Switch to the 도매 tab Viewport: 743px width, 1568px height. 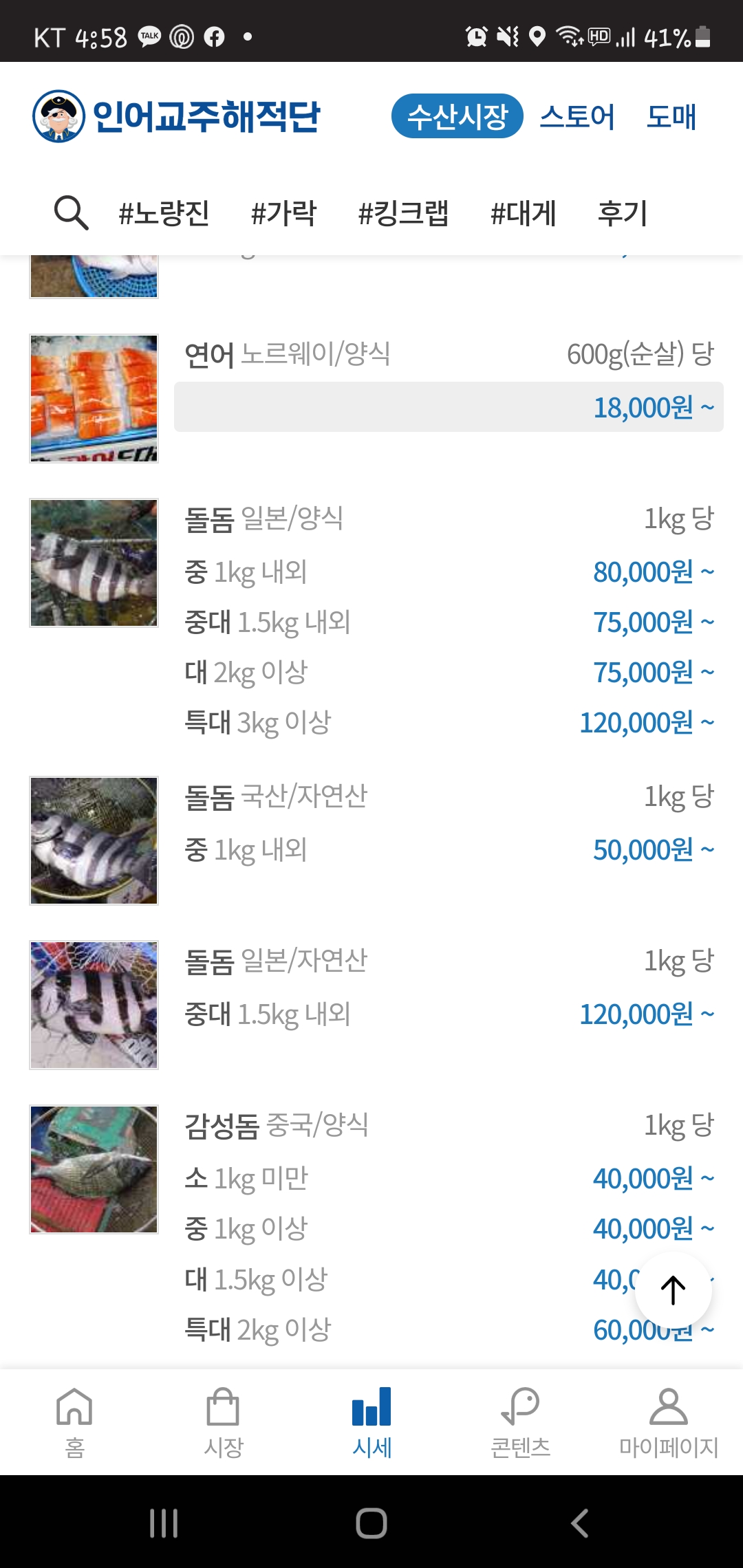pyautogui.click(x=671, y=116)
